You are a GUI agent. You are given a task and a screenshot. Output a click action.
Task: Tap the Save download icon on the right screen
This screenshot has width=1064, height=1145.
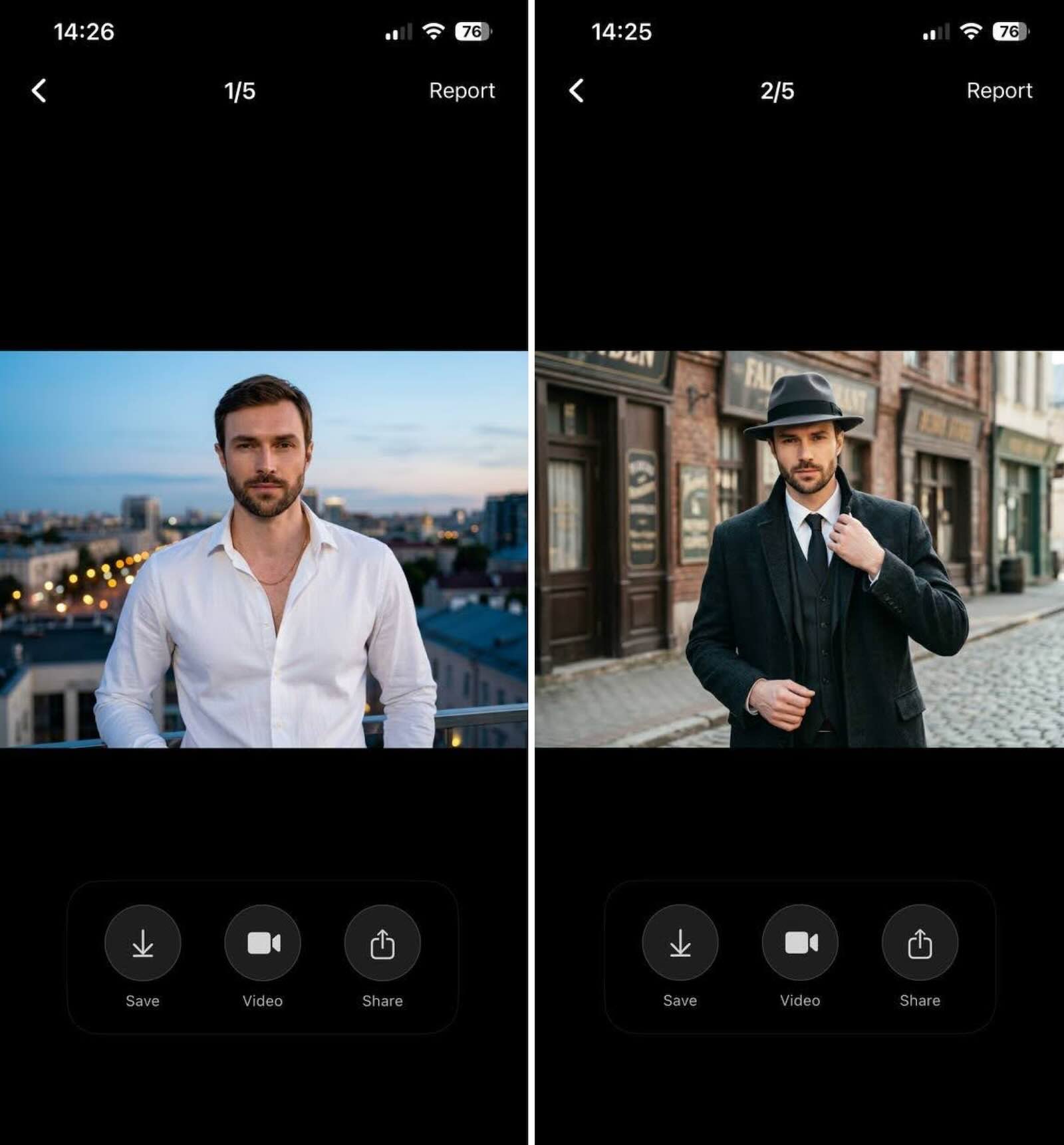680,942
